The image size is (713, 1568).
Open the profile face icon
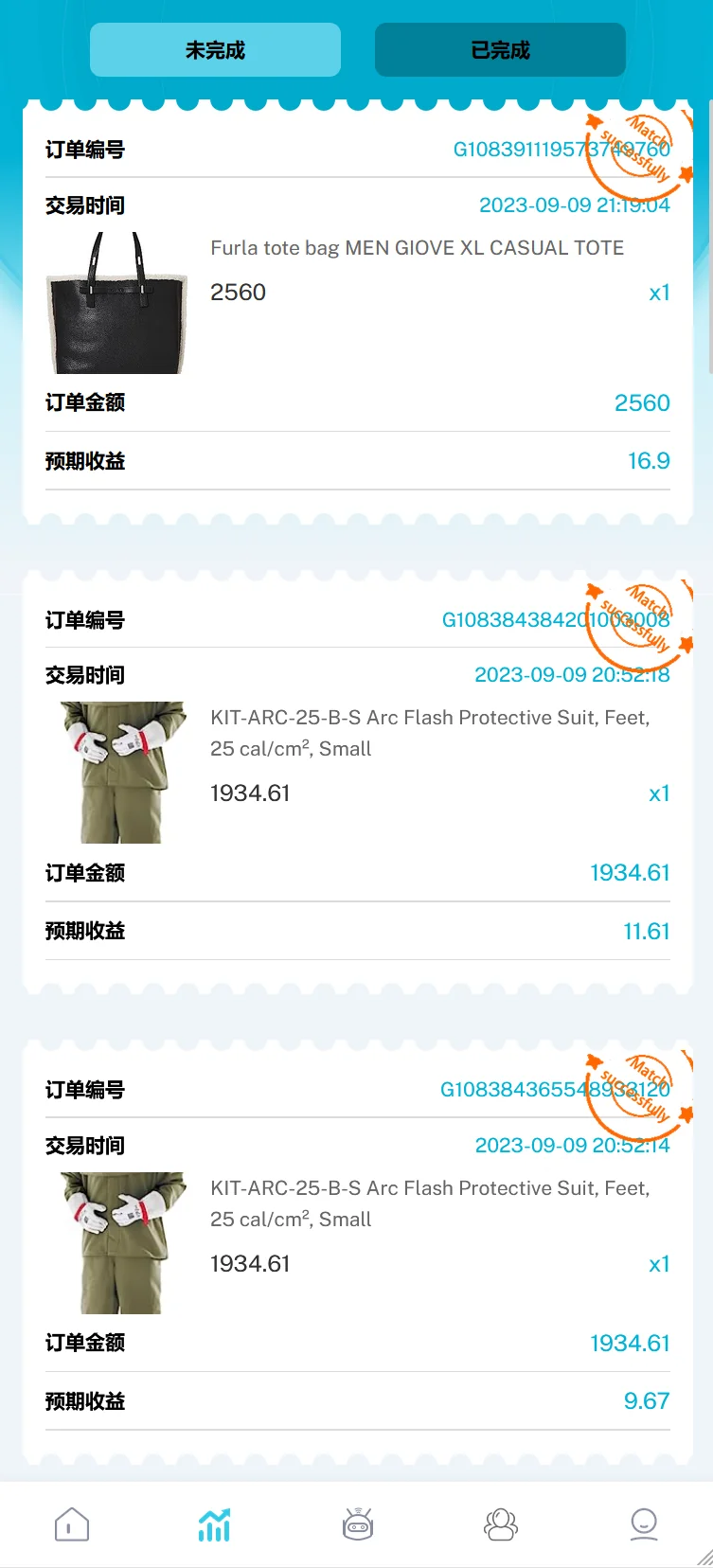644,1524
